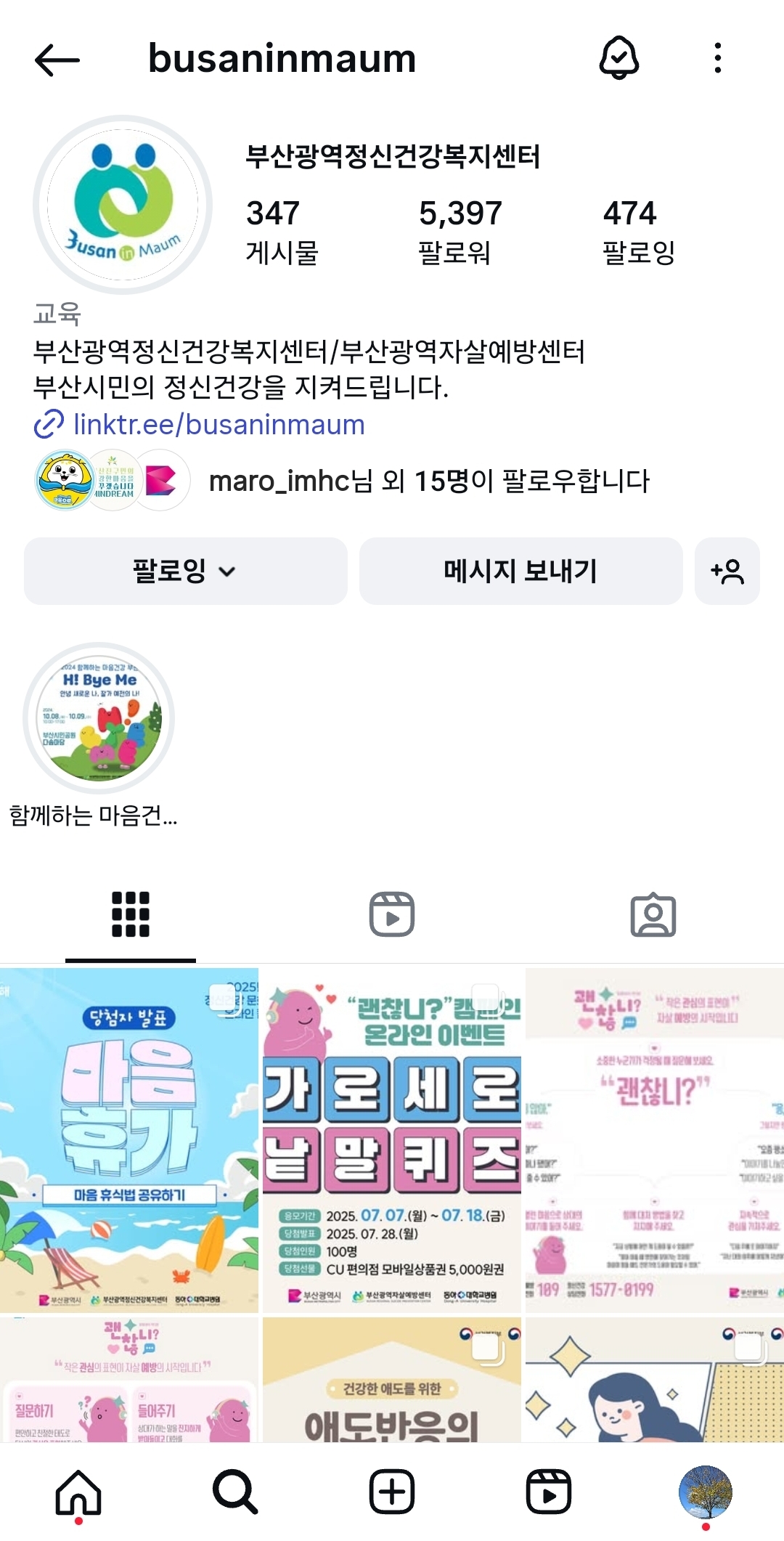See mutual followers including maro_imhc

pos(428,481)
